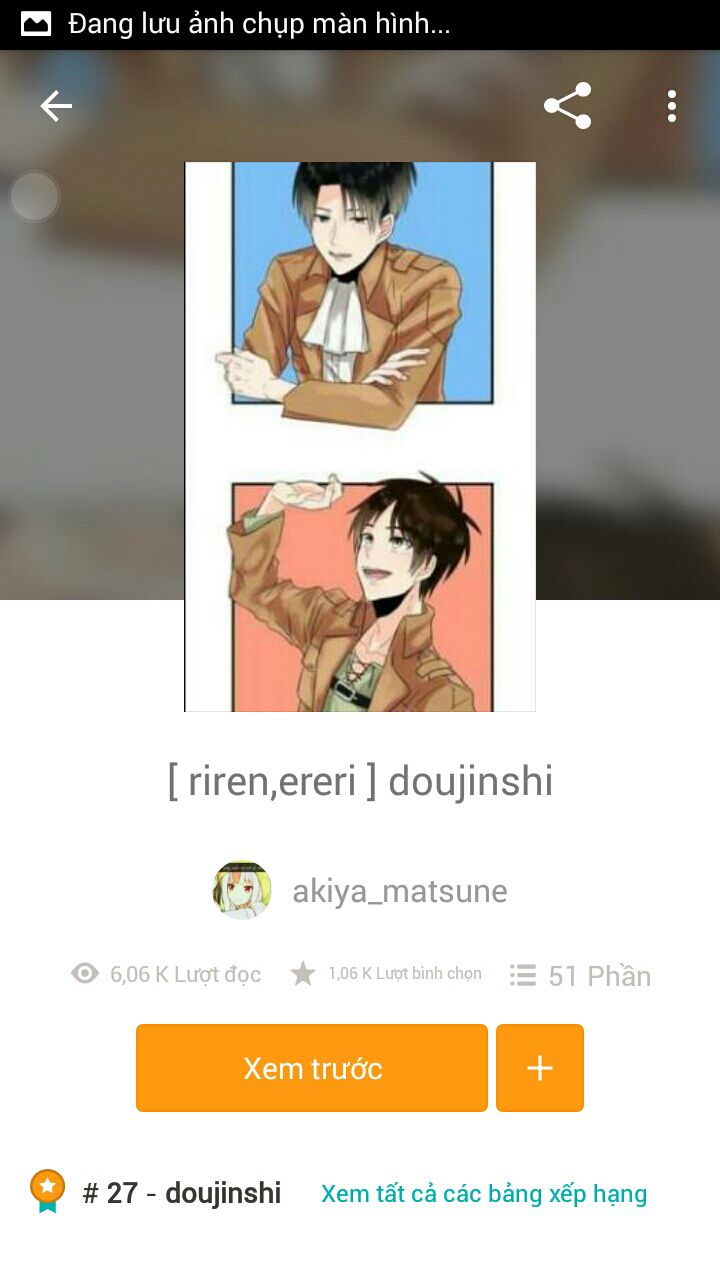
Task: Share this doujinshi story
Action: click(x=567, y=106)
